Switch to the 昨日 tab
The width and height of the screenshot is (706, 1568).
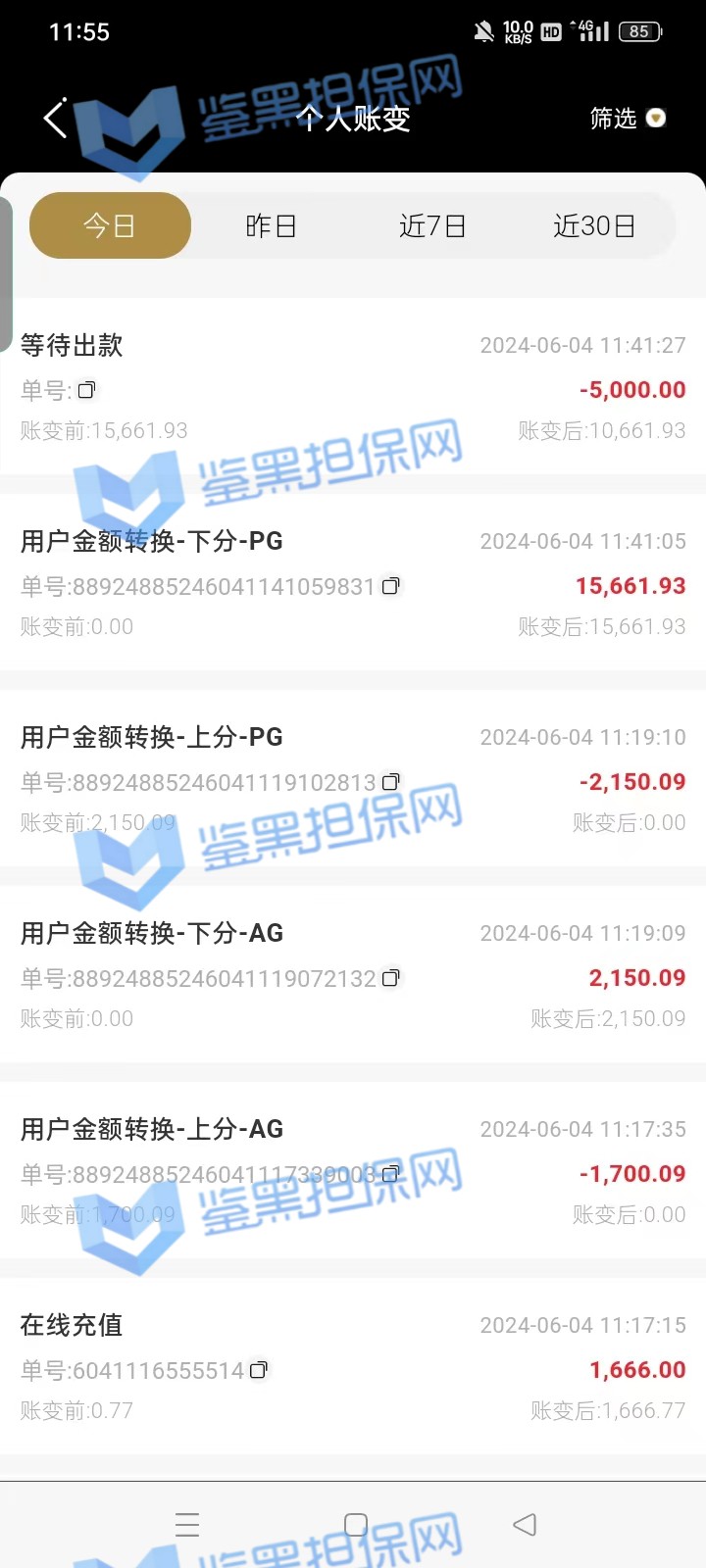(271, 226)
